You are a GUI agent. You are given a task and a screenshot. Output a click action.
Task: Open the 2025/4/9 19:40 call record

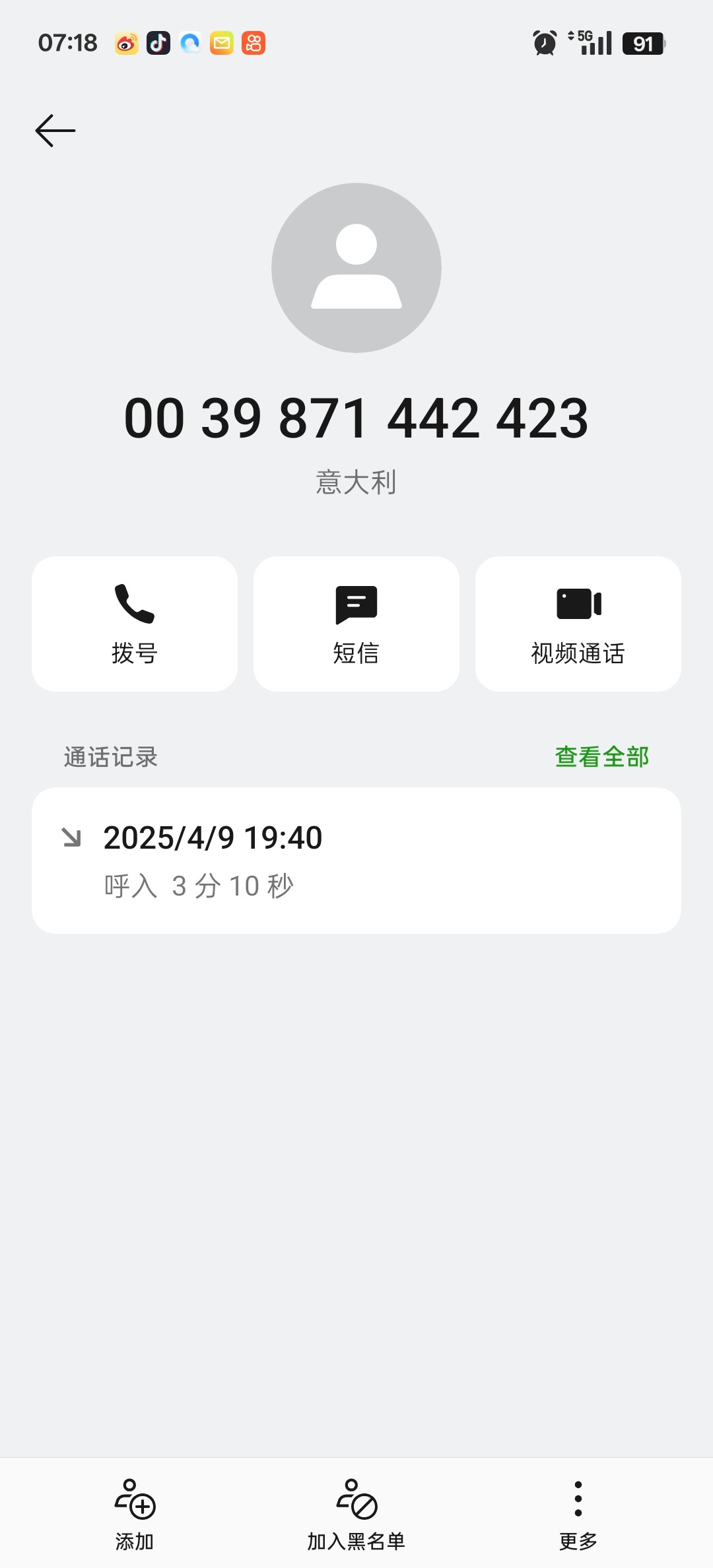tap(356, 860)
